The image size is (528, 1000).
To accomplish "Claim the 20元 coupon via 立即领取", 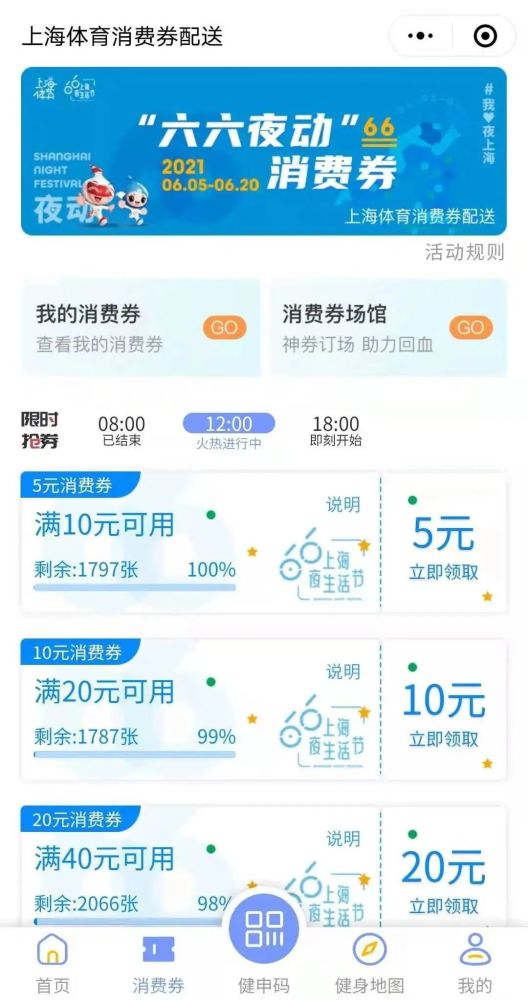I will [x=444, y=906].
